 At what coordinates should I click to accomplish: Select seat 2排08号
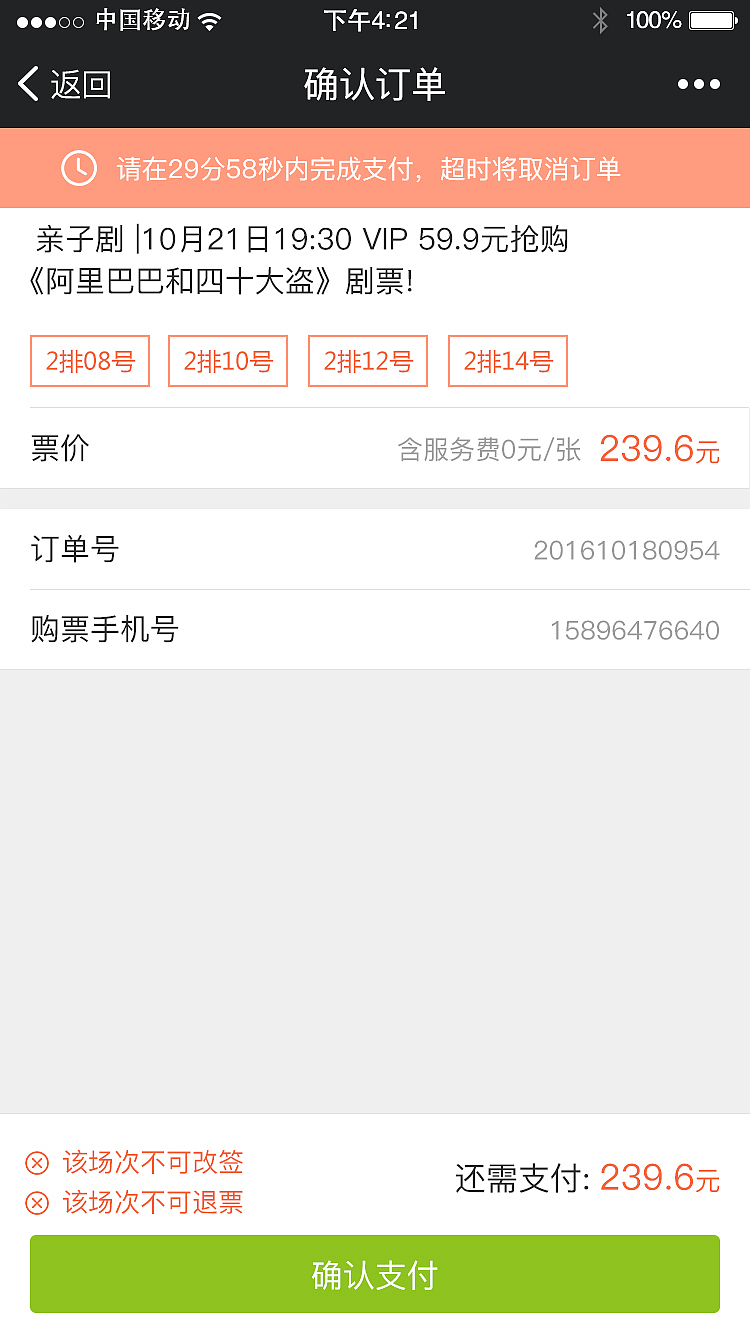89,361
